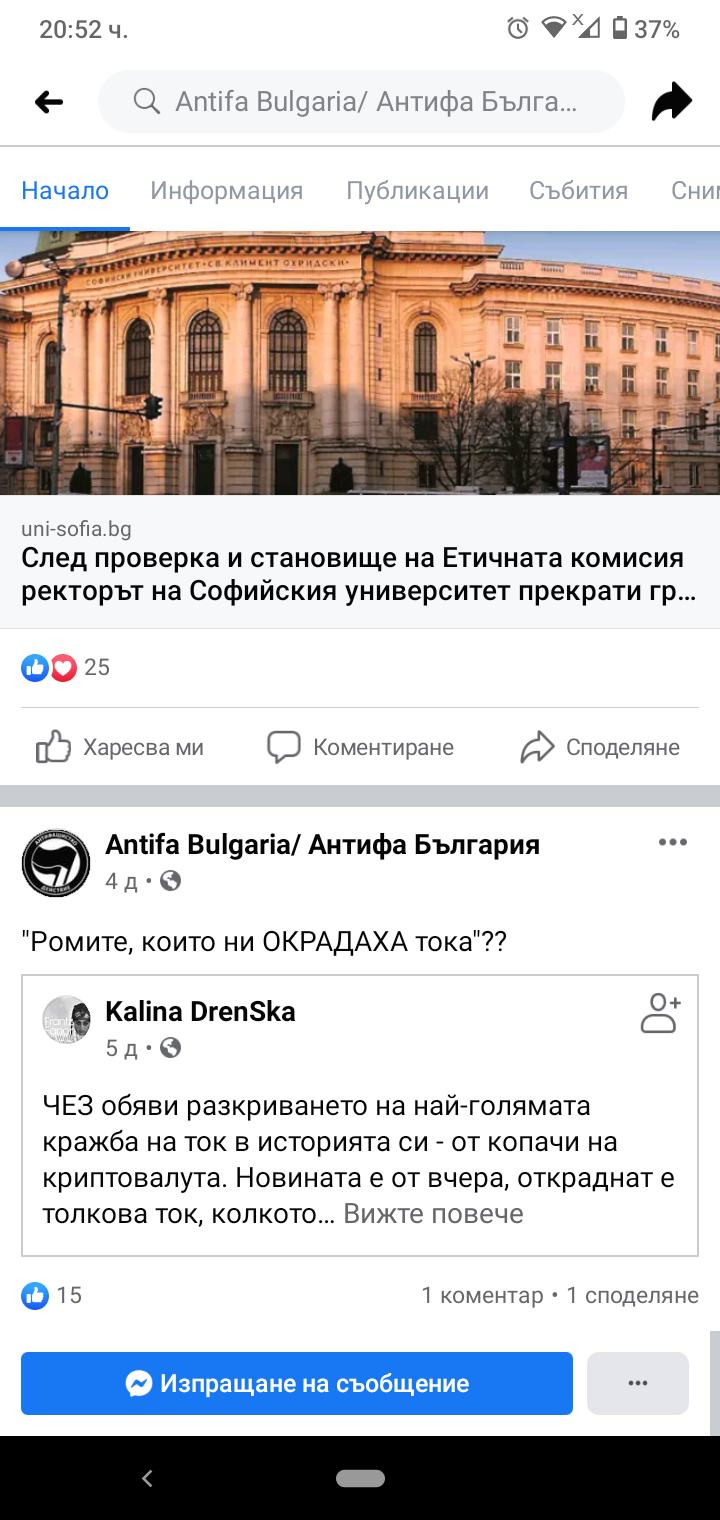Tap Коментиране to comment on the post

(x=360, y=747)
